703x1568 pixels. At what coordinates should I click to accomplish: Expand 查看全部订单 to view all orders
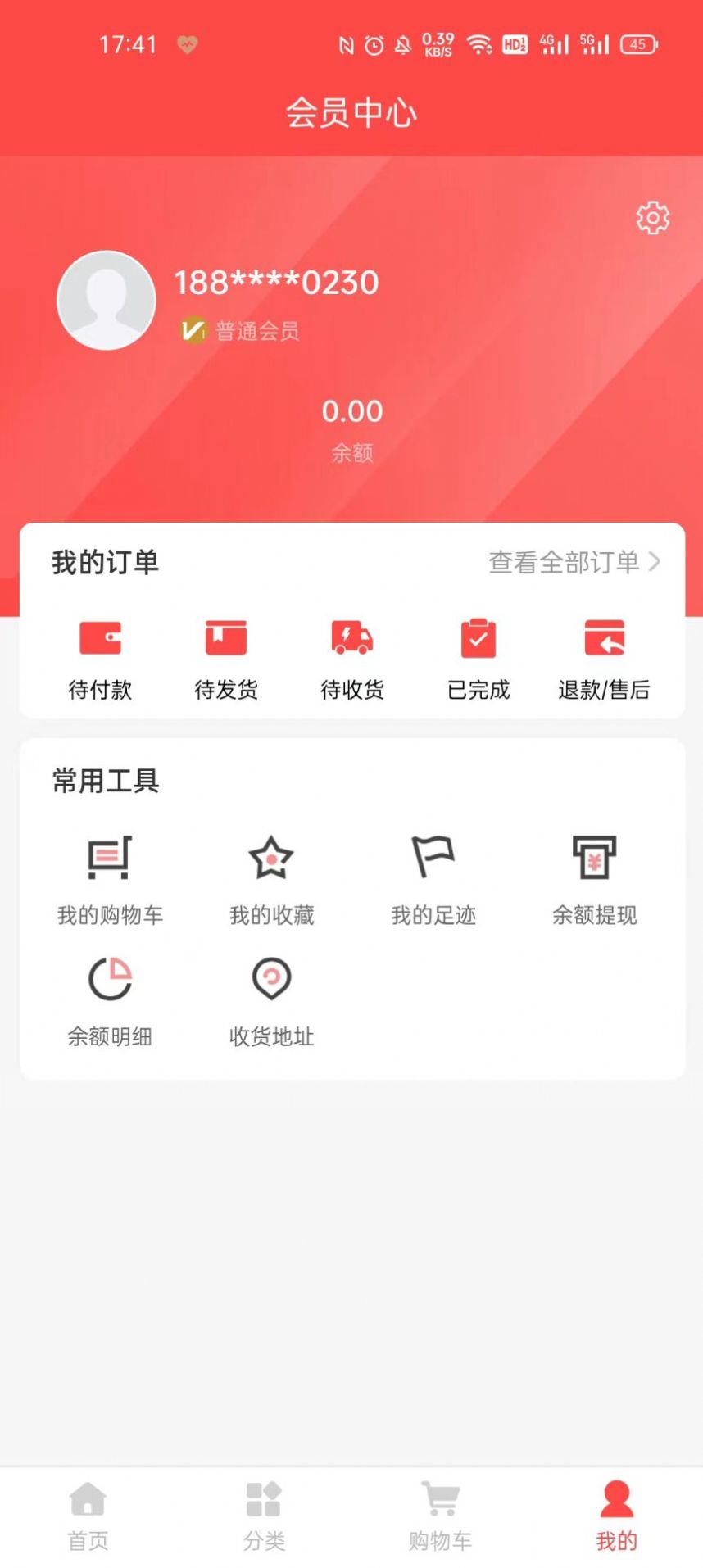pyautogui.click(x=574, y=563)
